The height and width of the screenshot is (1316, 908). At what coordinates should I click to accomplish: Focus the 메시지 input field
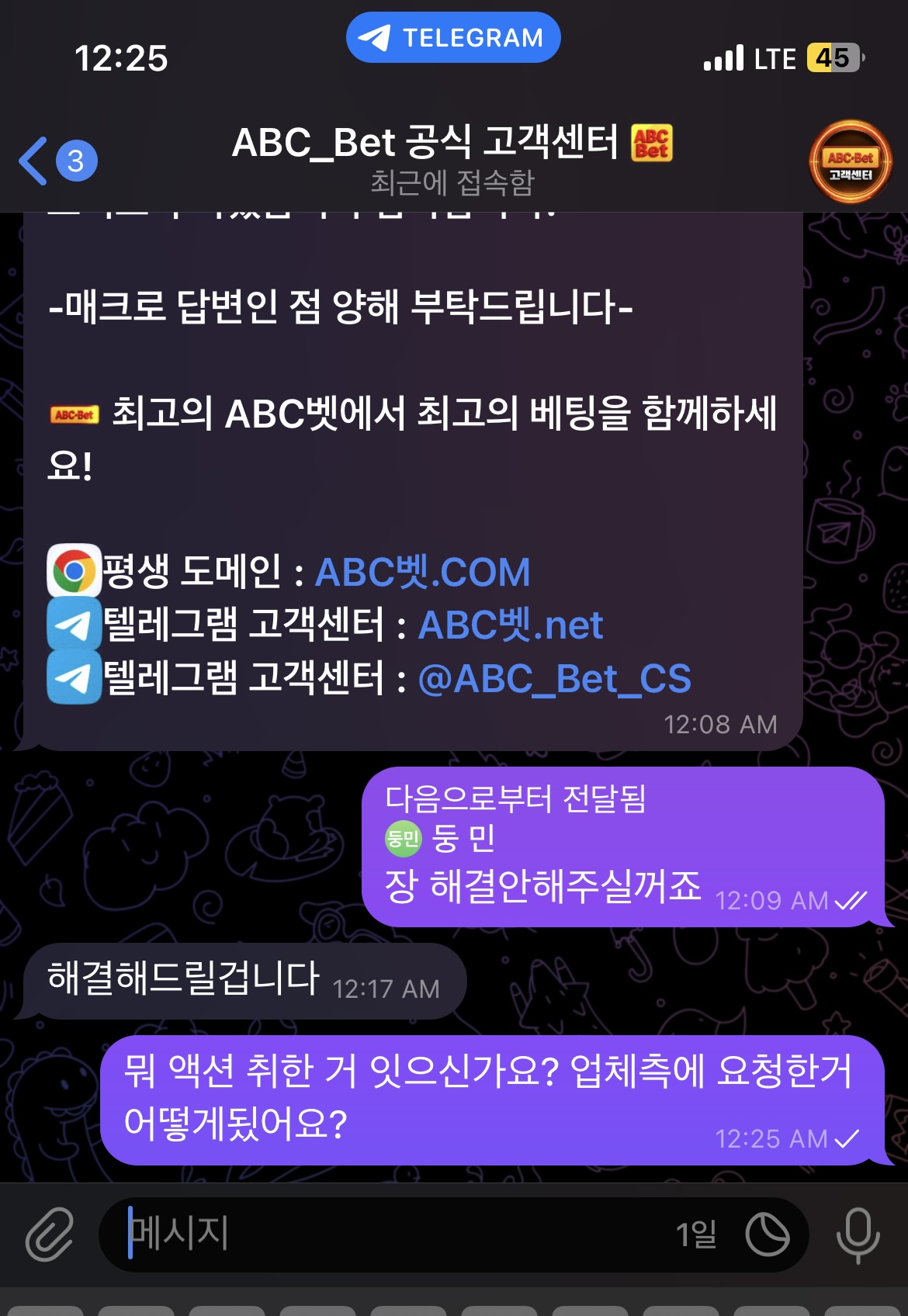[x=388, y=1234]
